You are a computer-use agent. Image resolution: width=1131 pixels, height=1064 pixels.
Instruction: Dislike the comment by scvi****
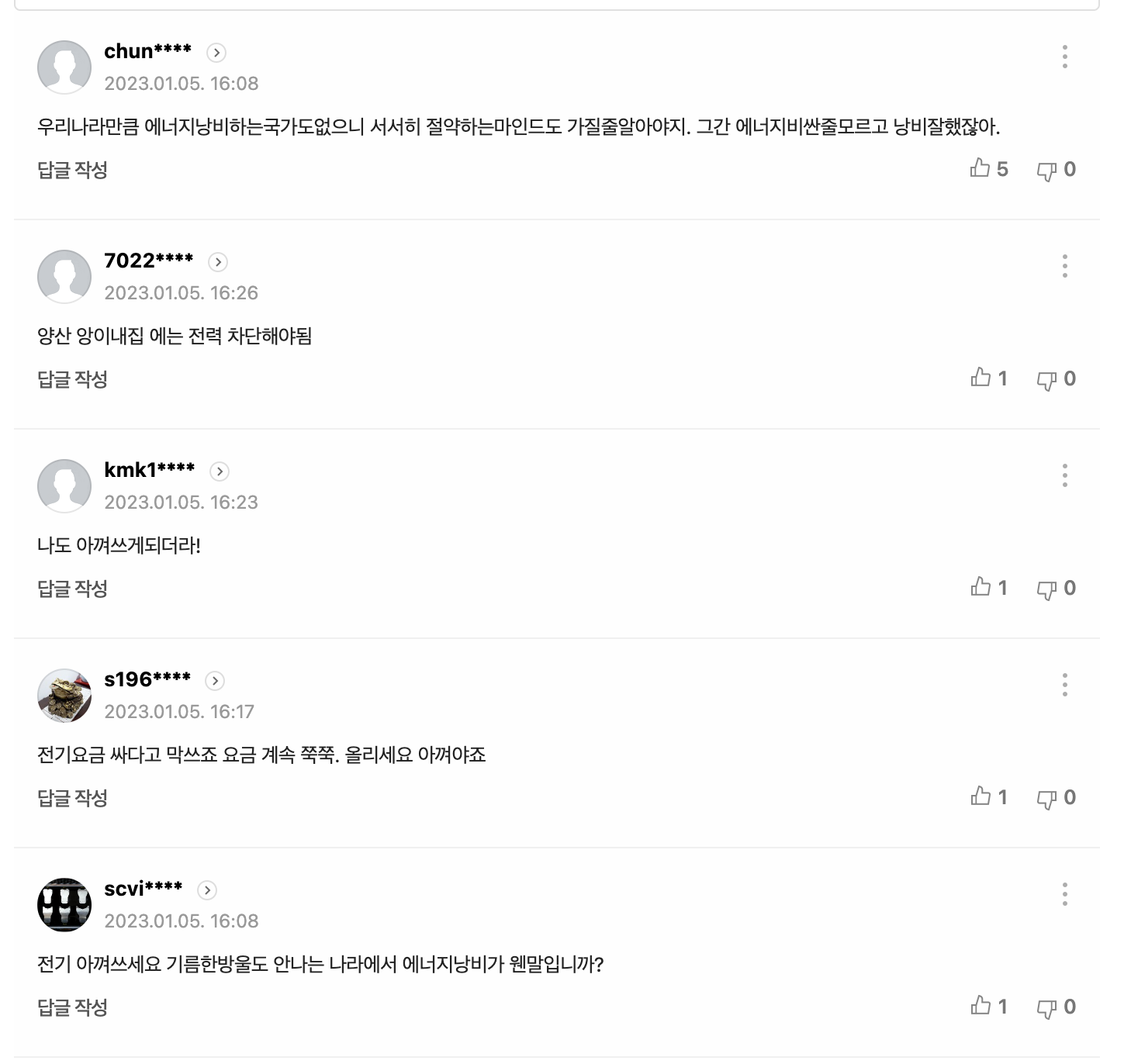1047,1007
